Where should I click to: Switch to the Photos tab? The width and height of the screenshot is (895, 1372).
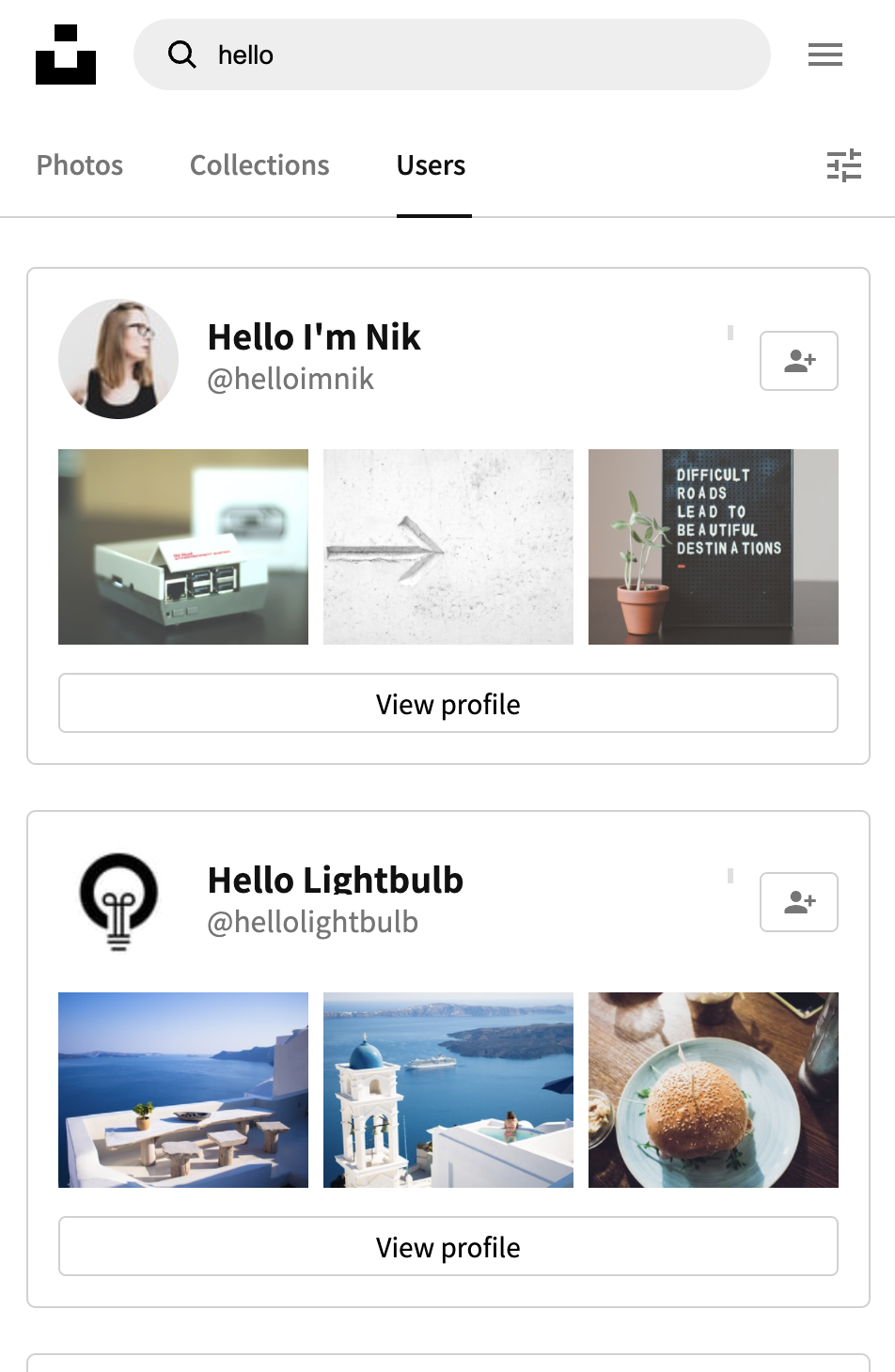(x=80, y=165)
